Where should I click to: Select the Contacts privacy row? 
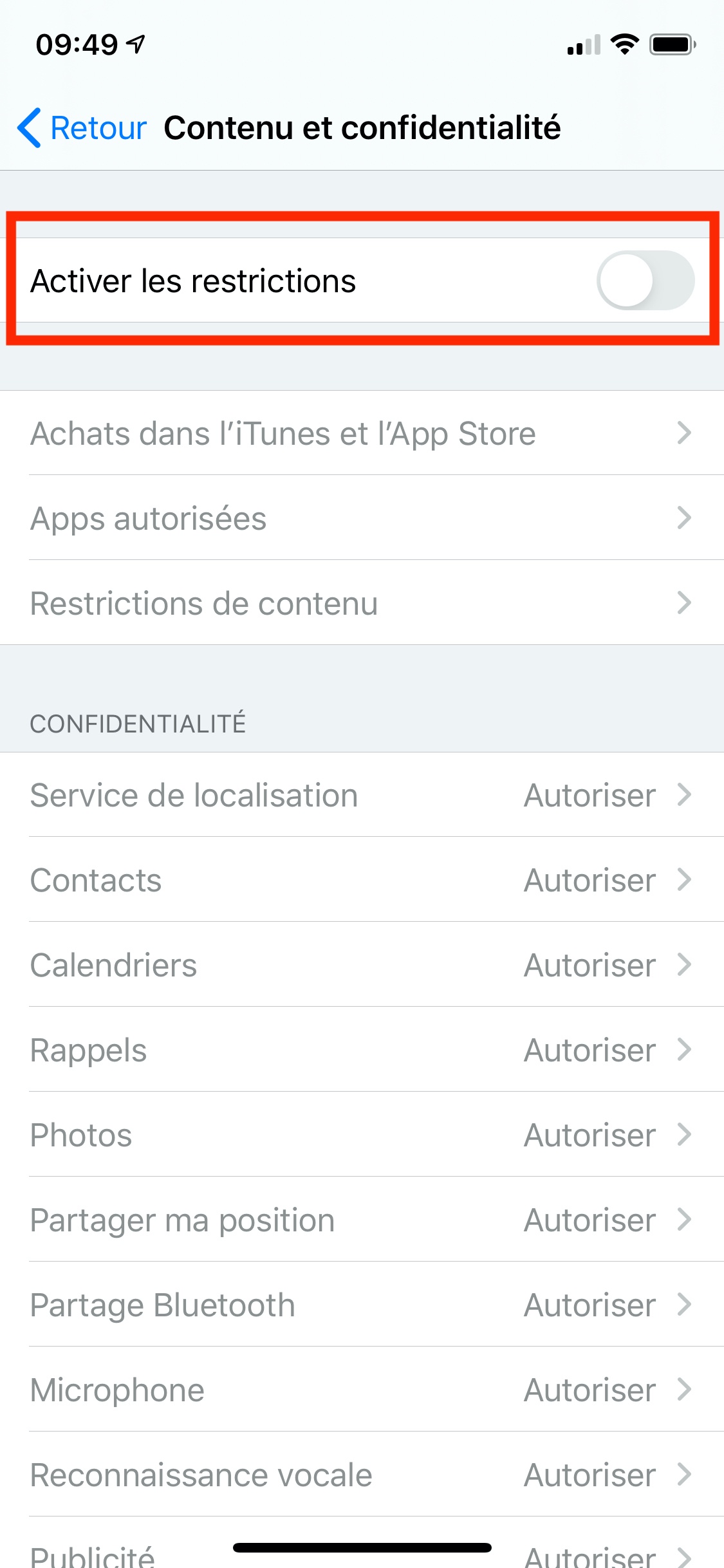tap(362, 880)
